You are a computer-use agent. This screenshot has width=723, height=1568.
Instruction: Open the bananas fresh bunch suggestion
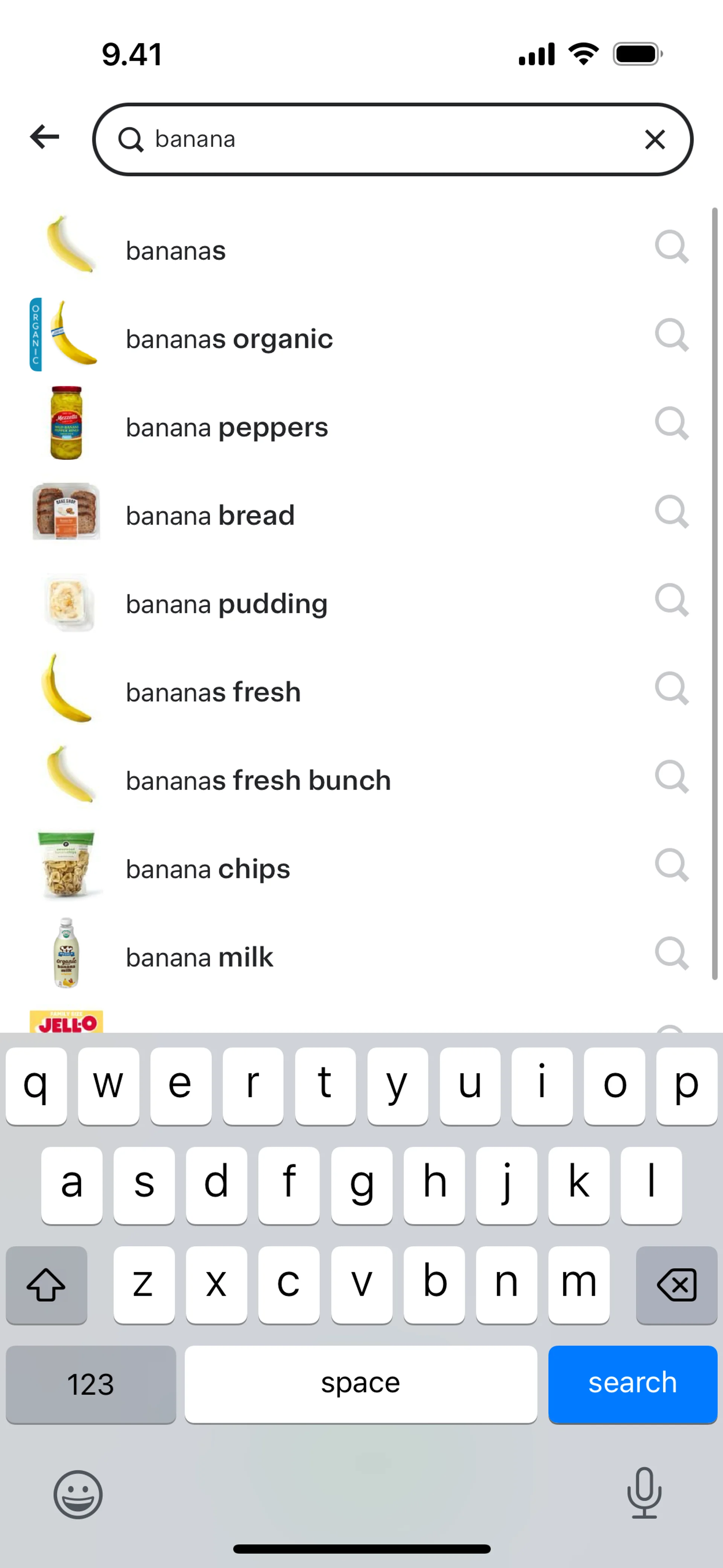pyautogui.click(x=258, y=780)
